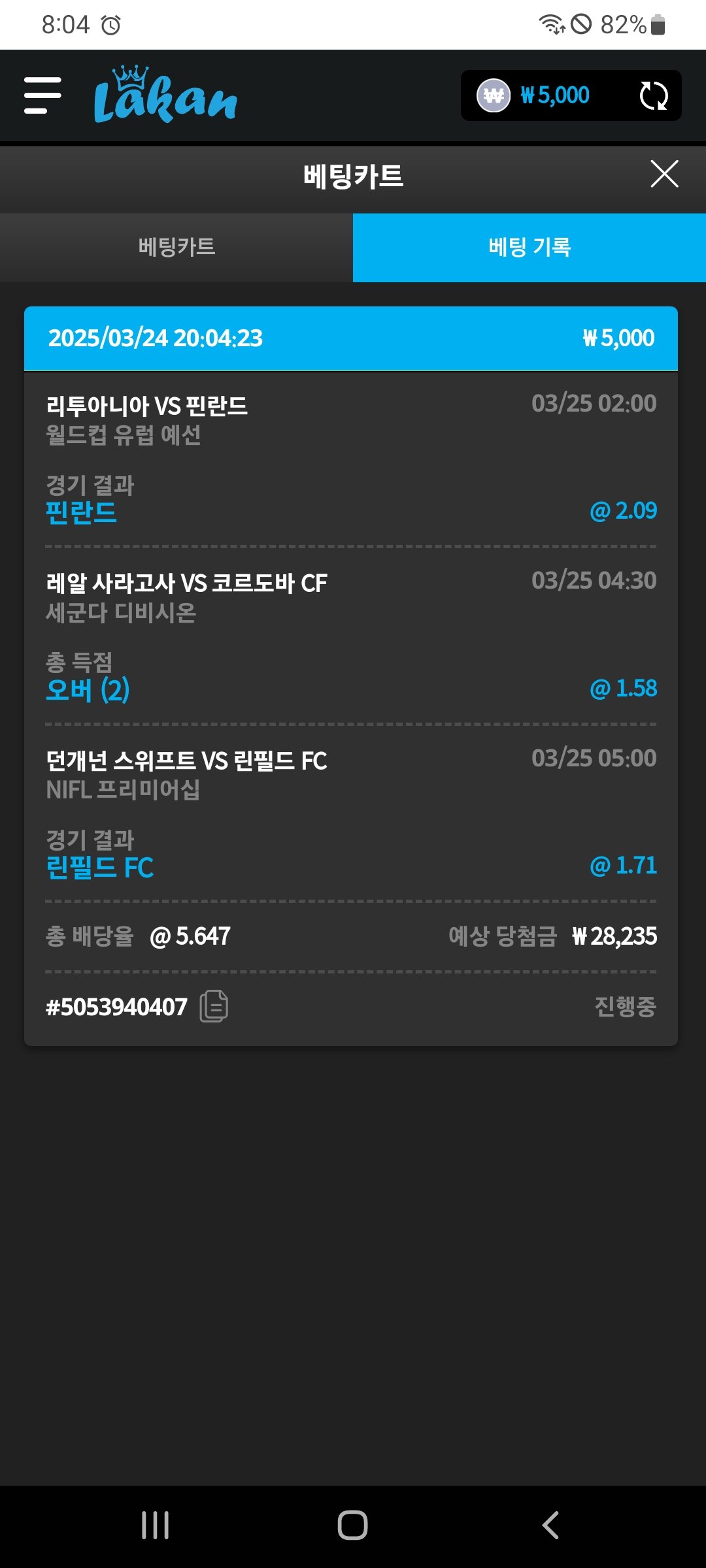Copy bet ID #5053940407
706x1568 pixels.
214,1006
